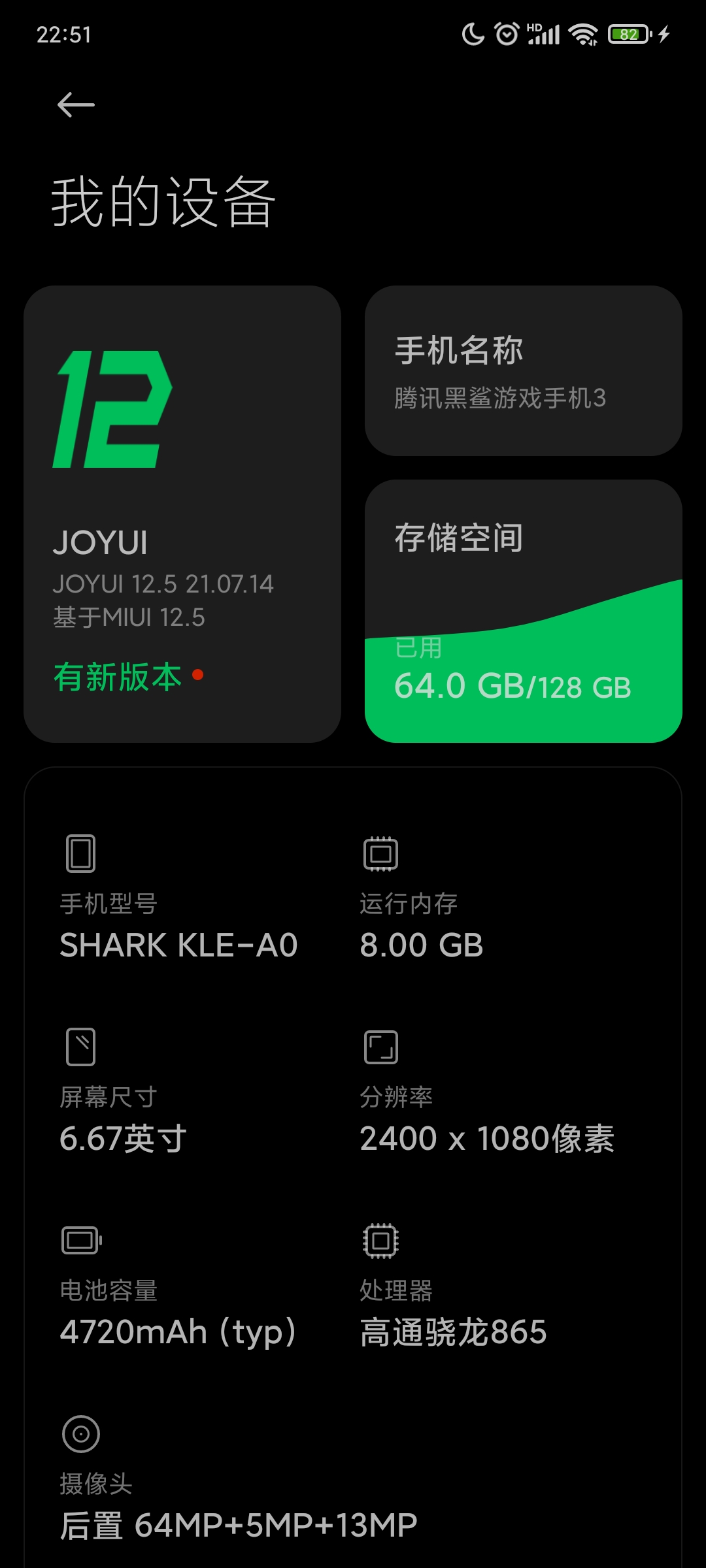Viewport: 706px width, 1568px height.
Task: Go back from 我的设备 page
Action: (x=76, y=105)
